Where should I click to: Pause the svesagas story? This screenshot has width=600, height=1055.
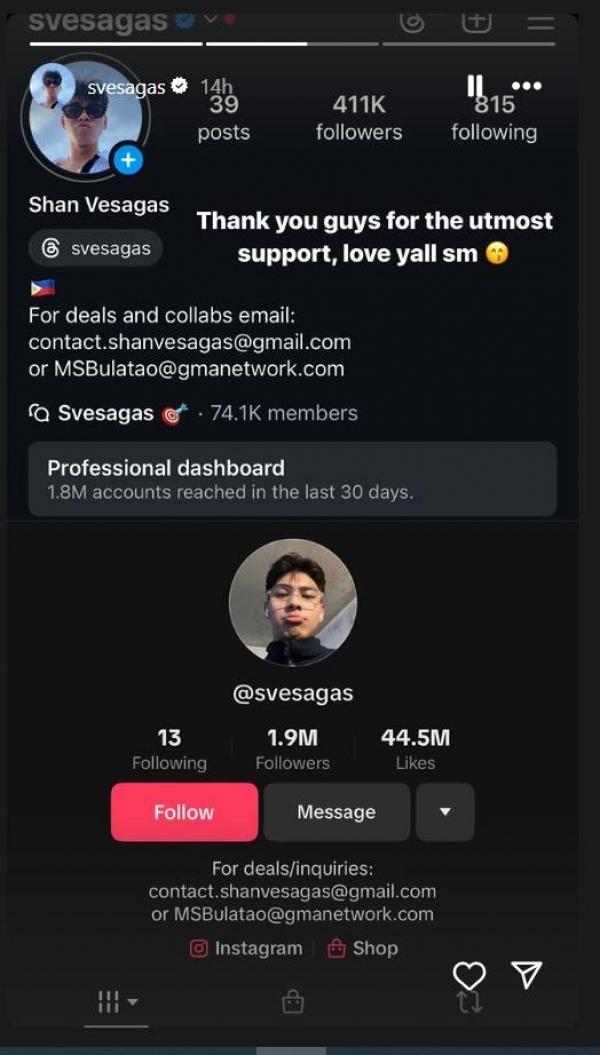click(x=475, y=87)
